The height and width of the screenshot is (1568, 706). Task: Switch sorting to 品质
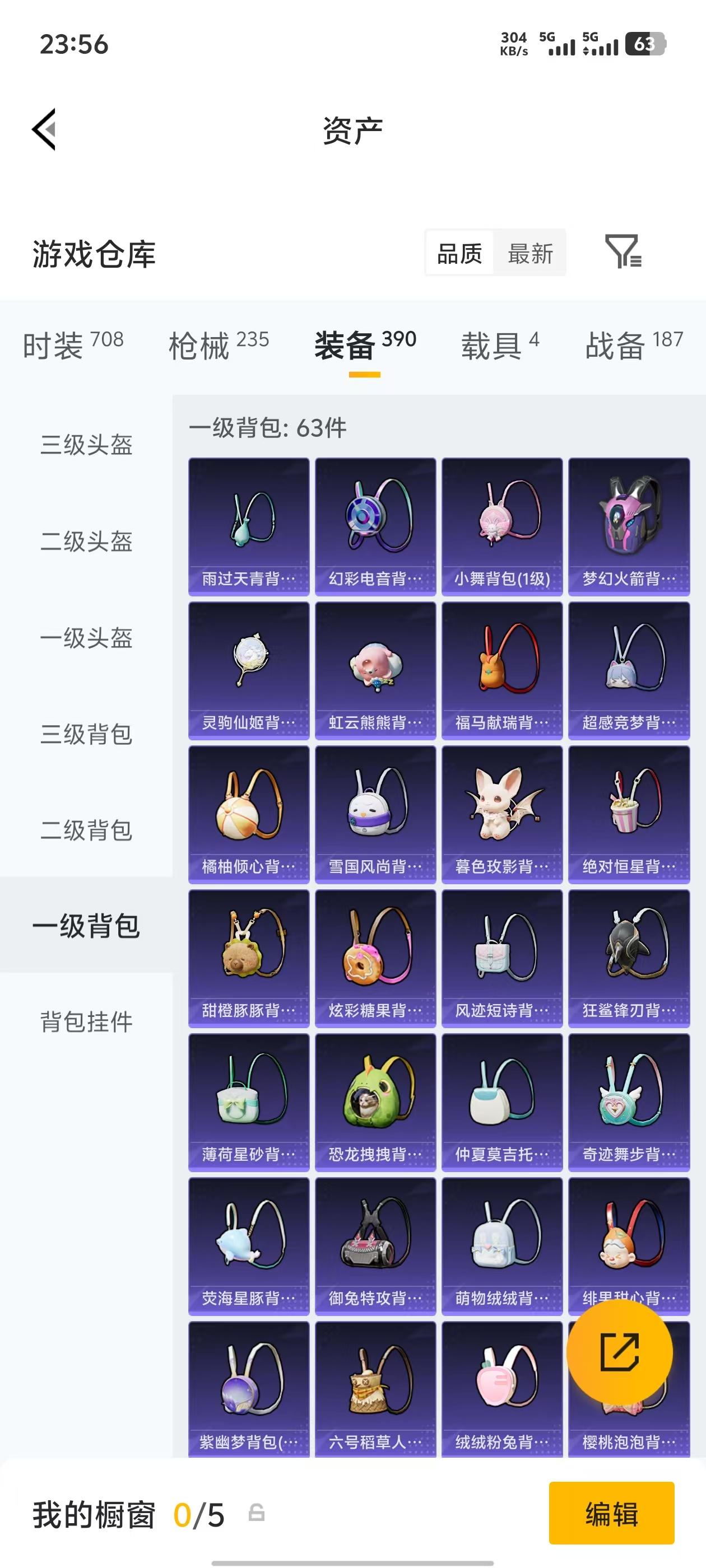pyautogui.click(x=459, y=253)
